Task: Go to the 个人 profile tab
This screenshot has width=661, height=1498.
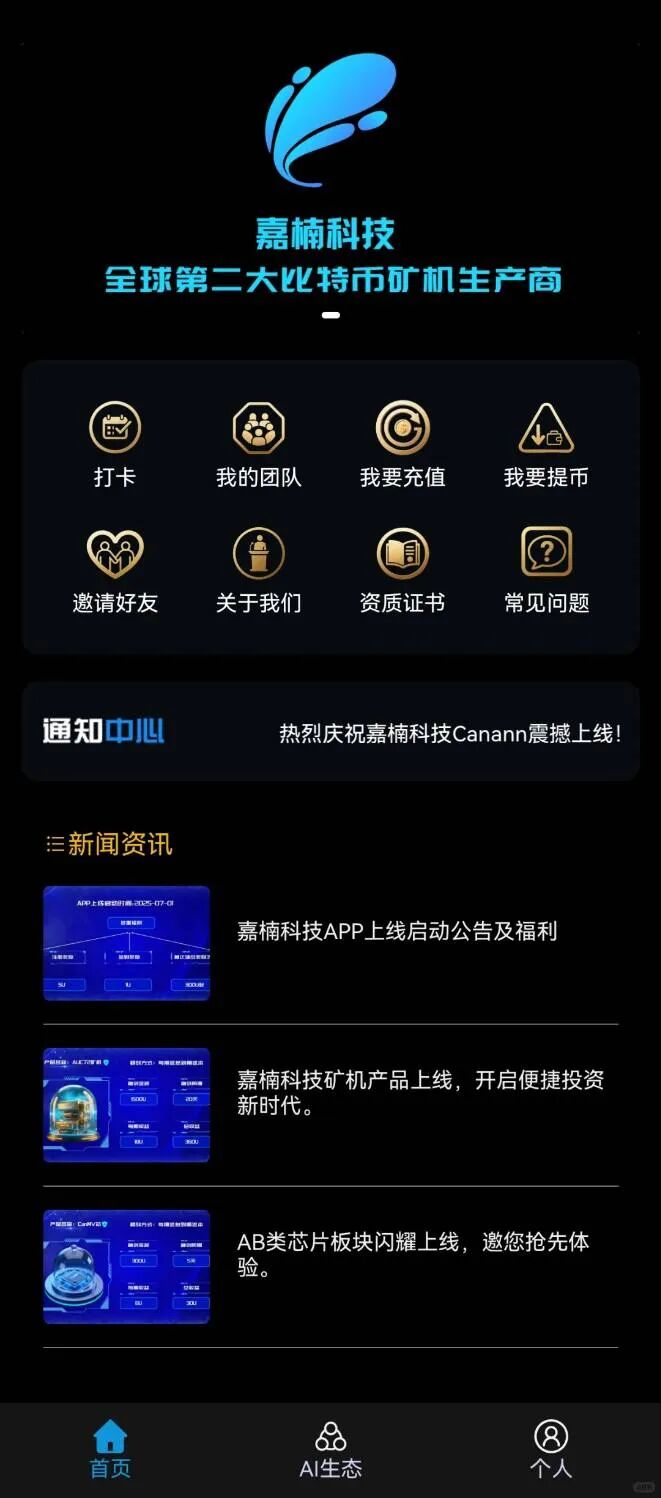Action: click(550, 1450)
